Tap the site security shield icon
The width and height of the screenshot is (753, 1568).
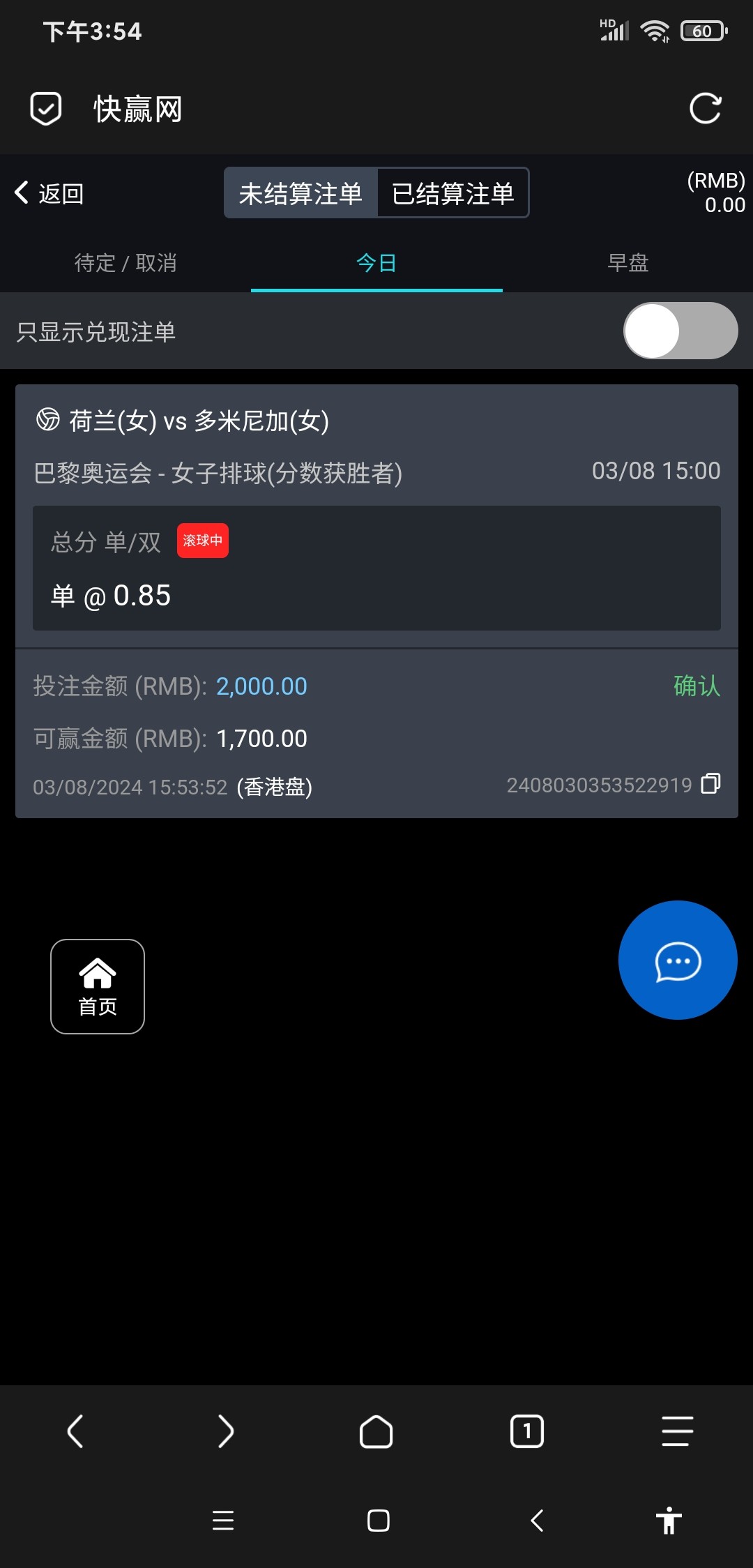(46, 109)
